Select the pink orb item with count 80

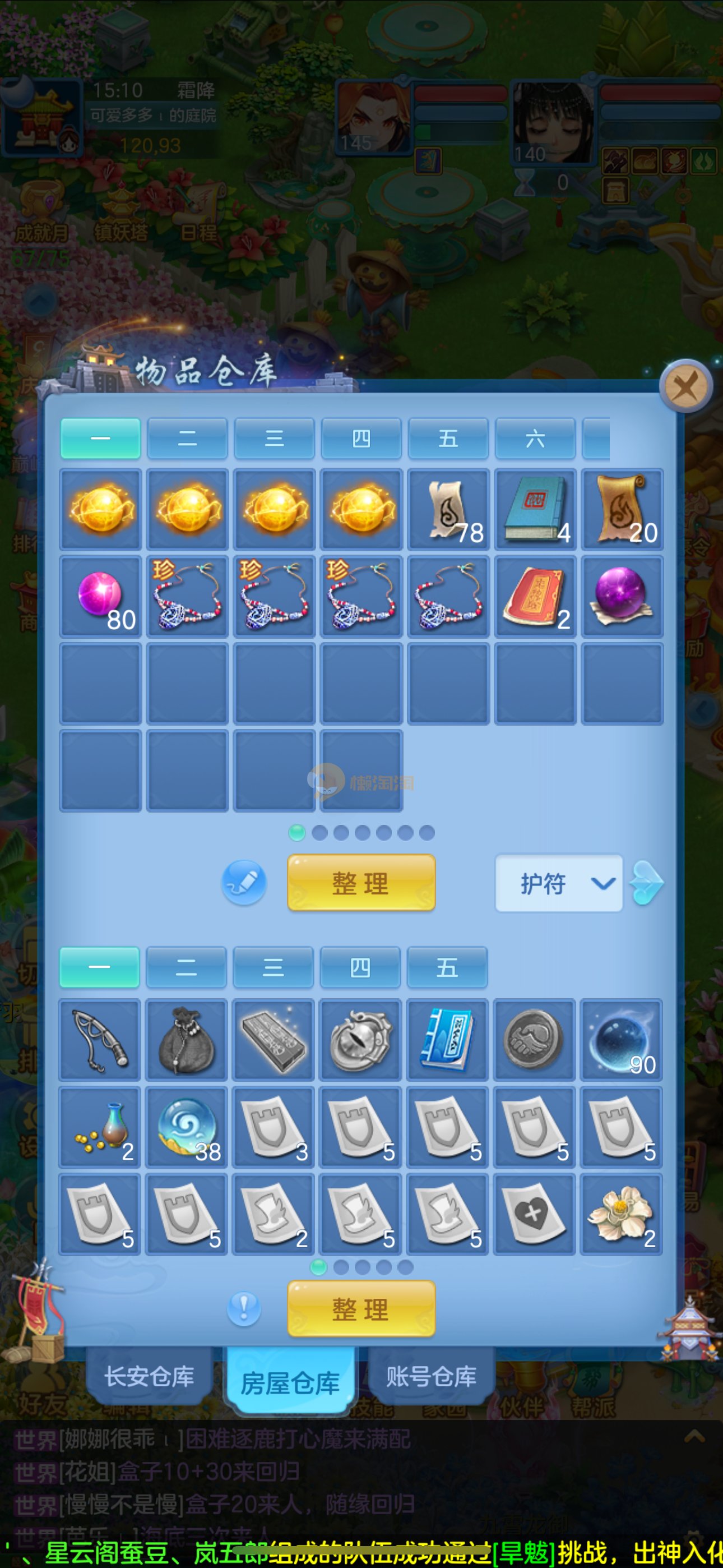click(100, 596)
